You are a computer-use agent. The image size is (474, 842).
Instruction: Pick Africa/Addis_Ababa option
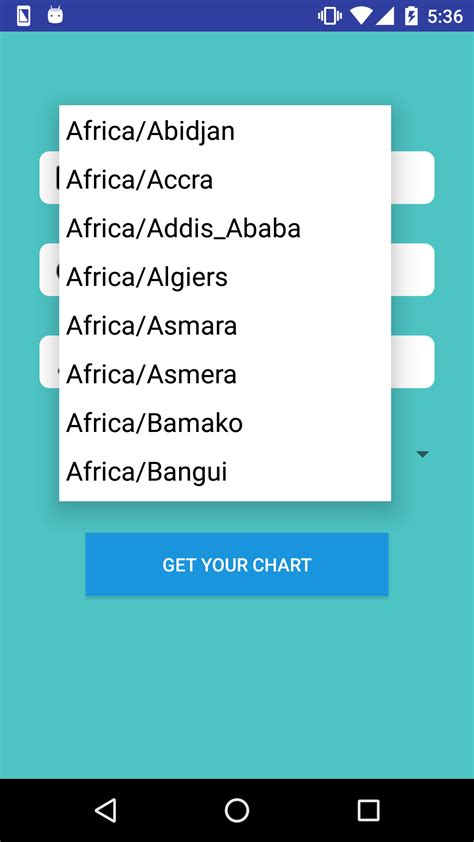[x=225, y=229]
